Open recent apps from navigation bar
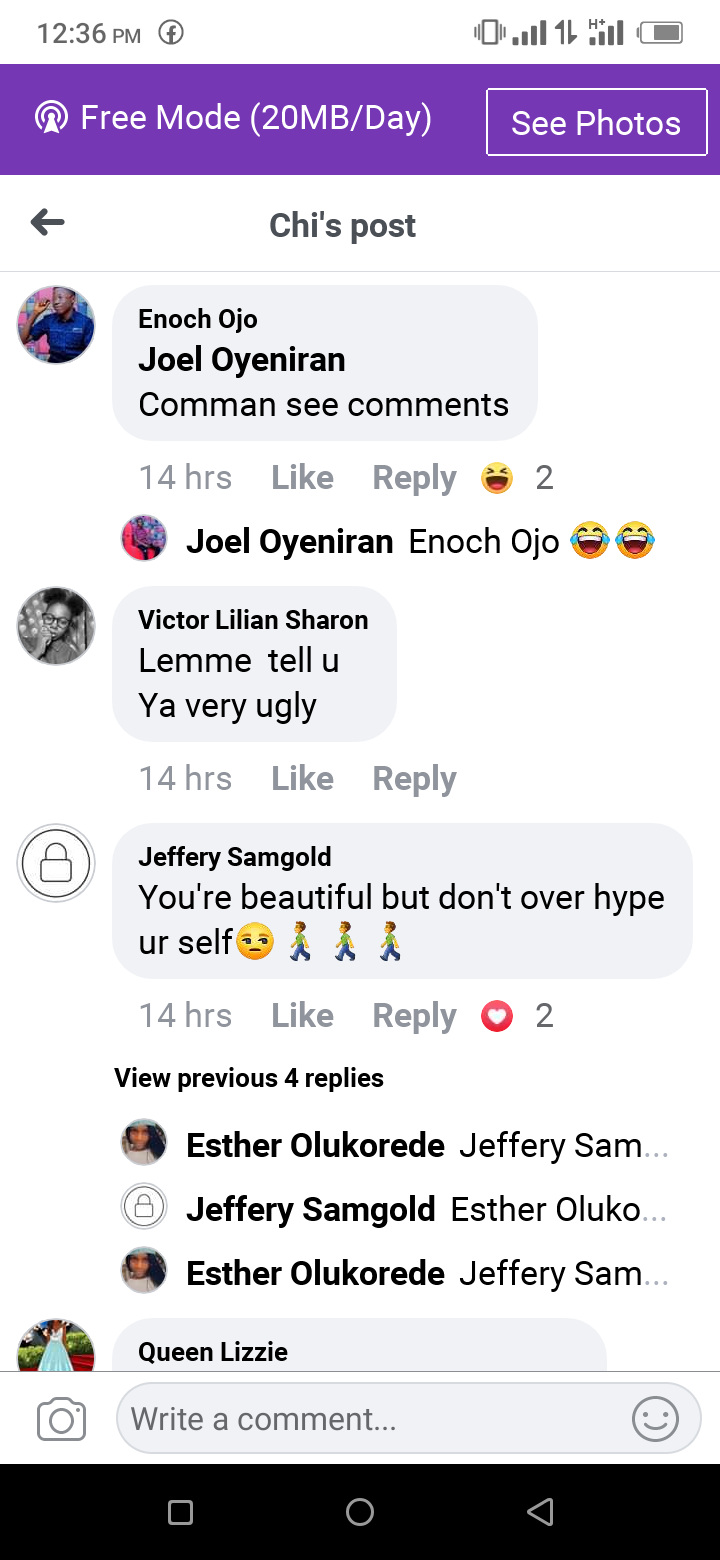720x1560 pixels. [x=181, y=1512]
